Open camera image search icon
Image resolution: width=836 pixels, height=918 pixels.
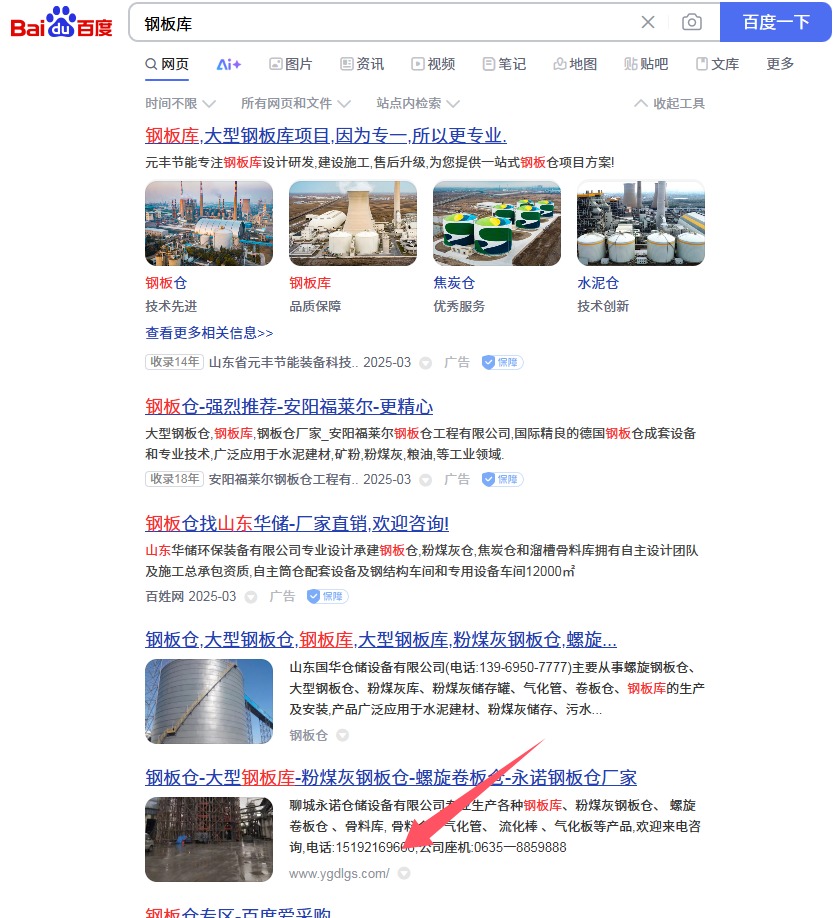(x=692, y=22)
